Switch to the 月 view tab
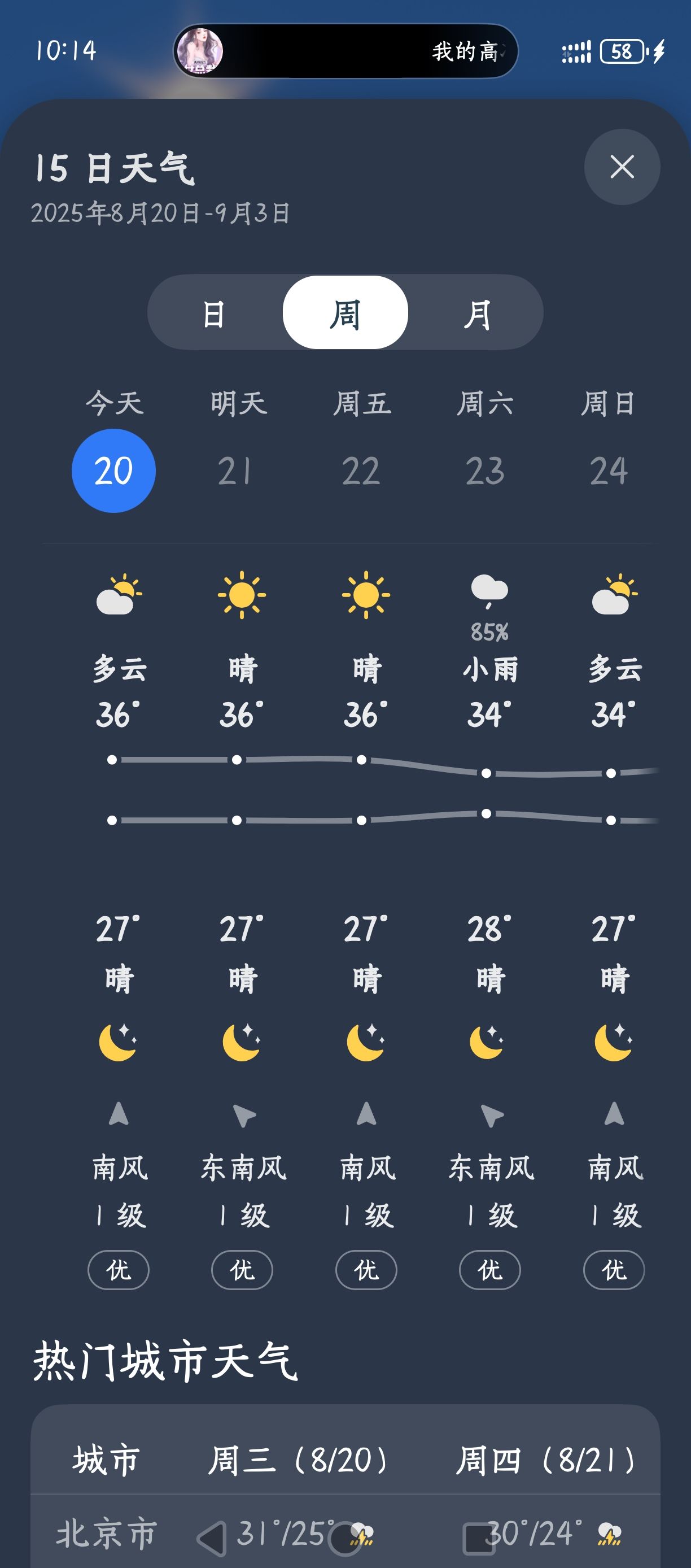 [477, 313]
